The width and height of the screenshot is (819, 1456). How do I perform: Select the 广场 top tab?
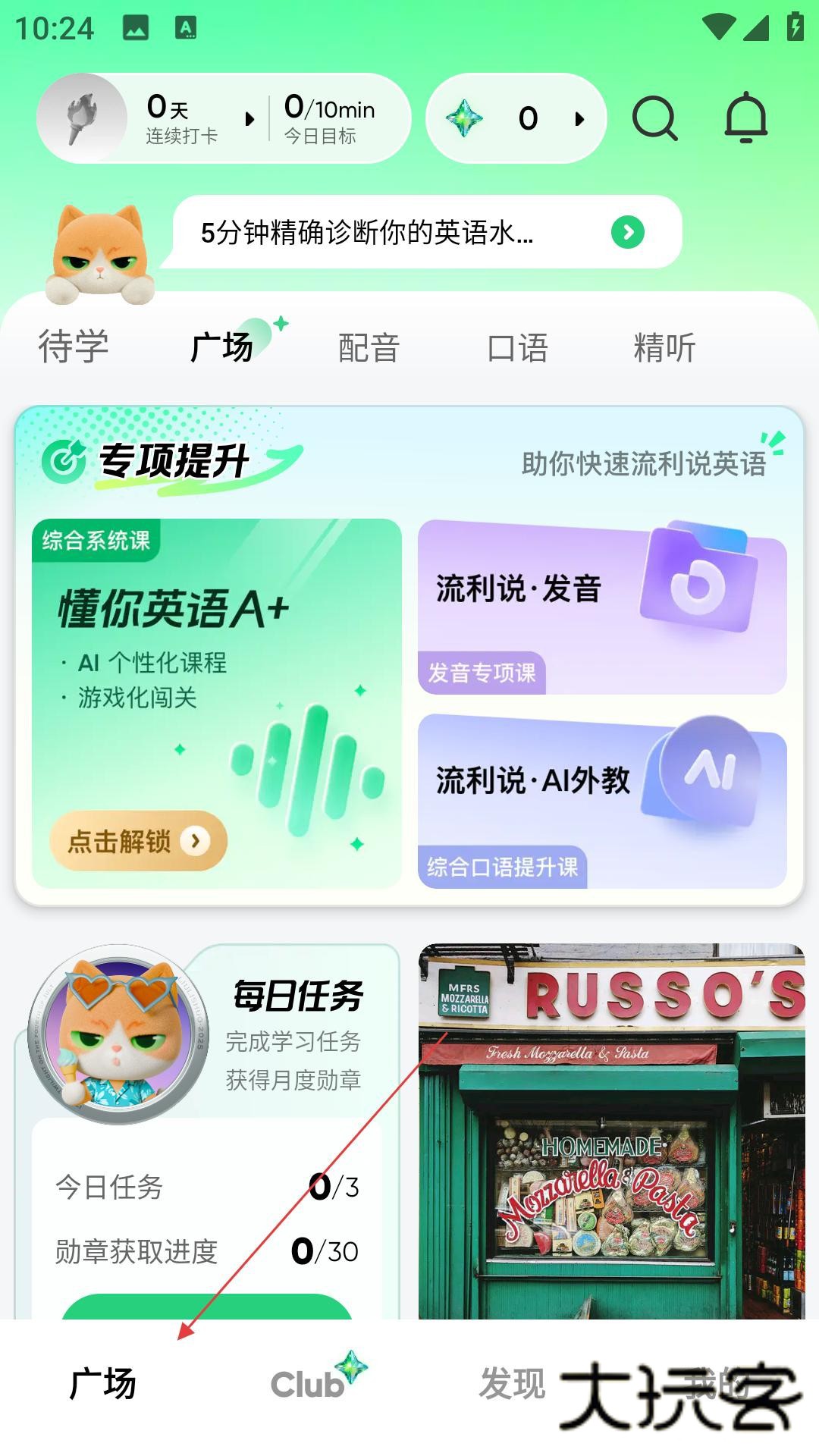tap(221, 348)
